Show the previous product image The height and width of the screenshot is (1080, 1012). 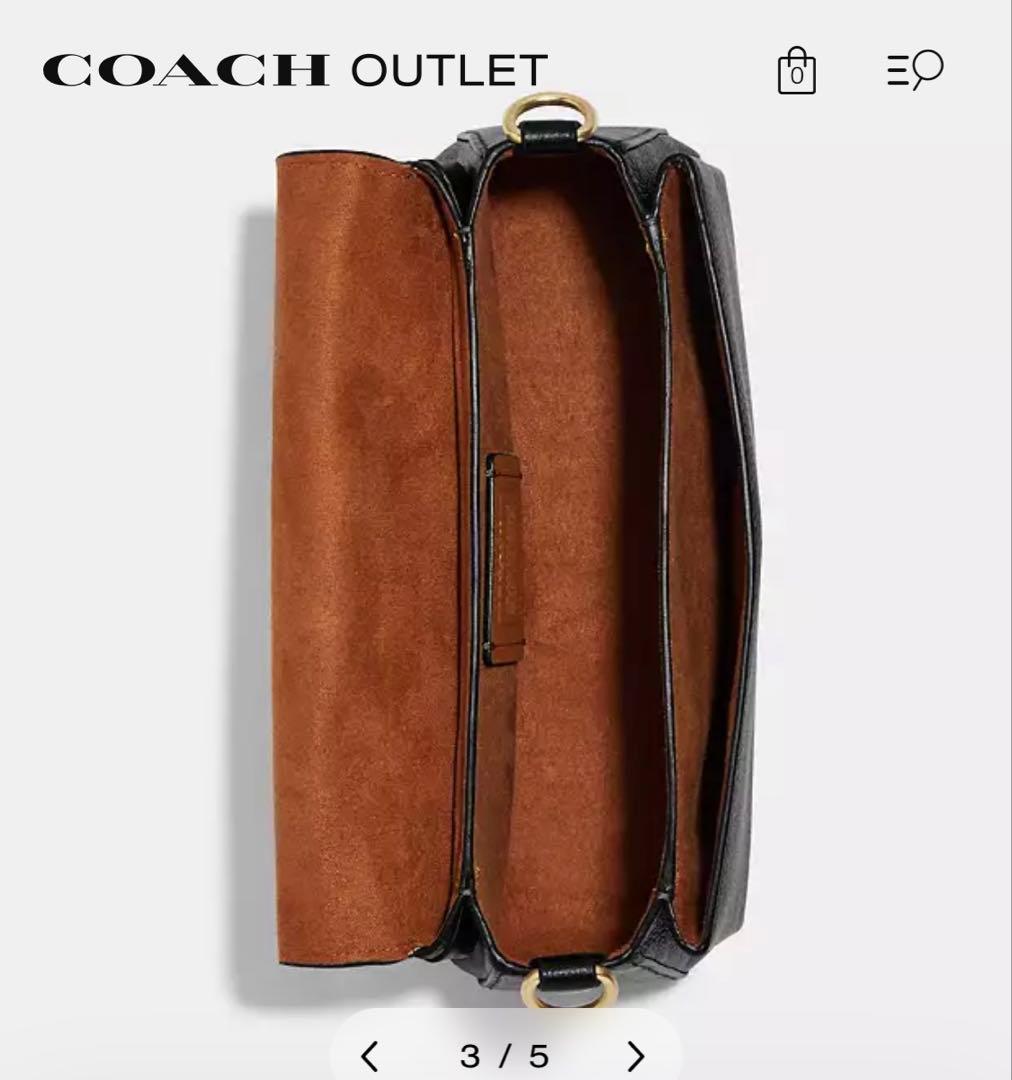tap(370, 1056)
